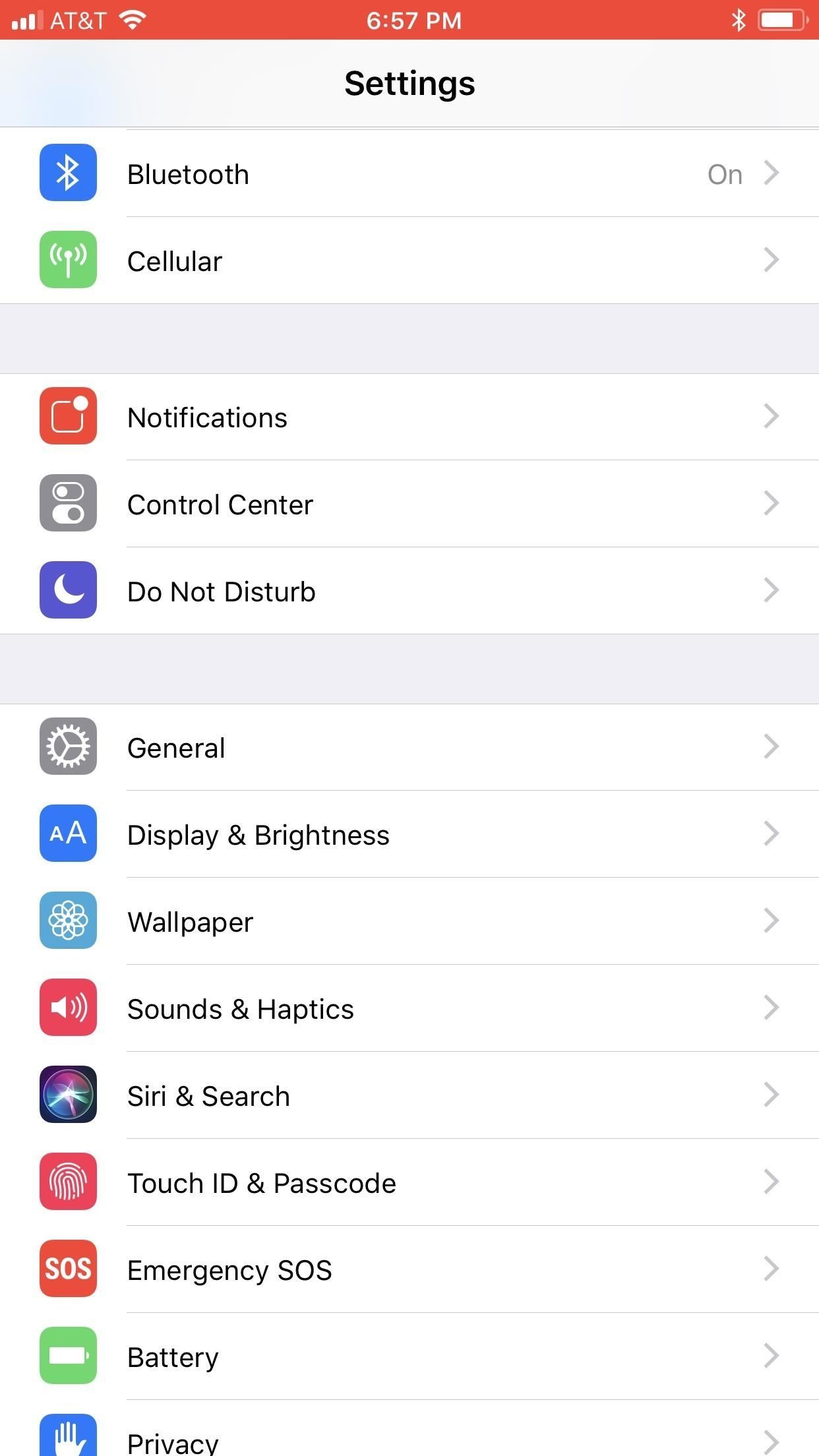This screenshot has height=1456, width=819.
Task: Tap the Siri & Search icon
Action: click(68, 1095)
